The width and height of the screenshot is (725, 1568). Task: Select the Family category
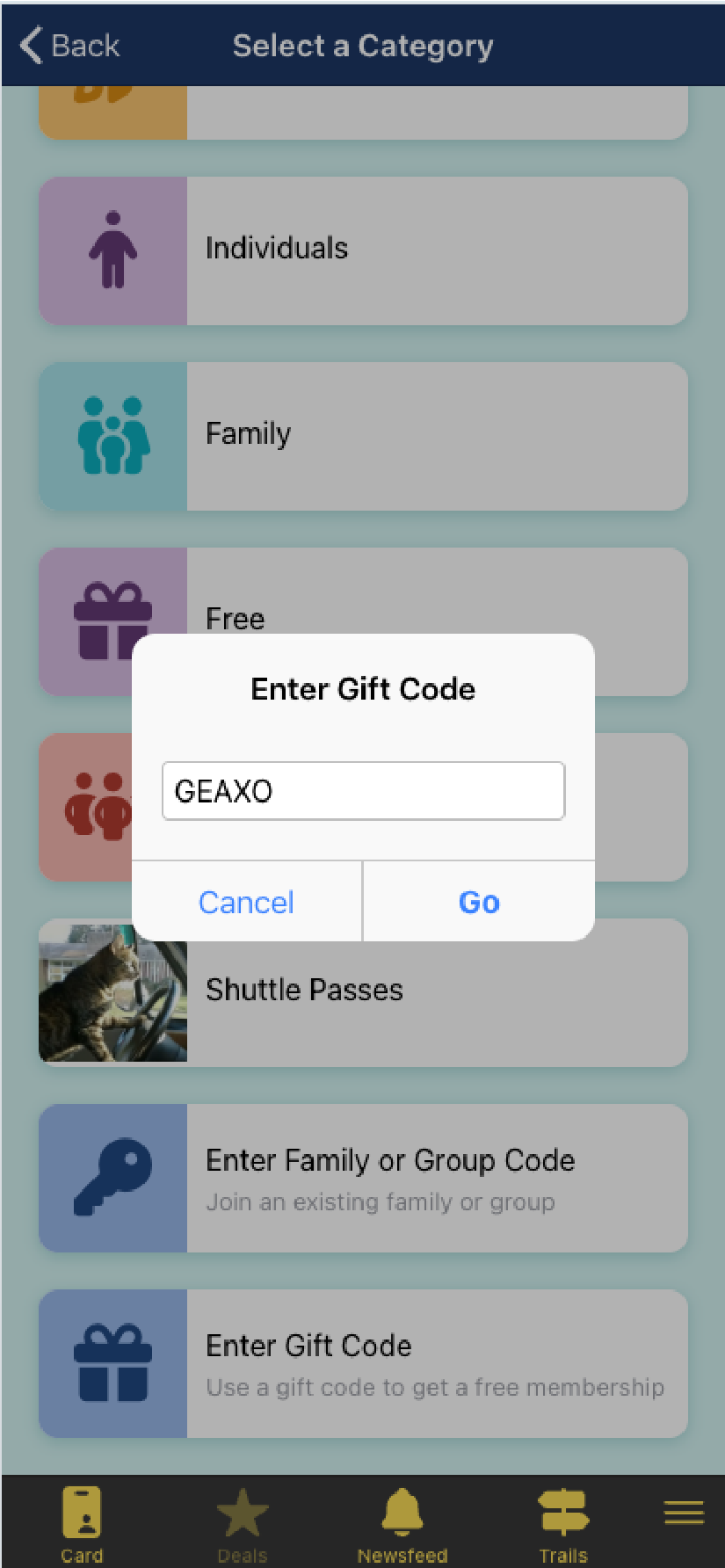pyautogui.click(x=363, y=436)
